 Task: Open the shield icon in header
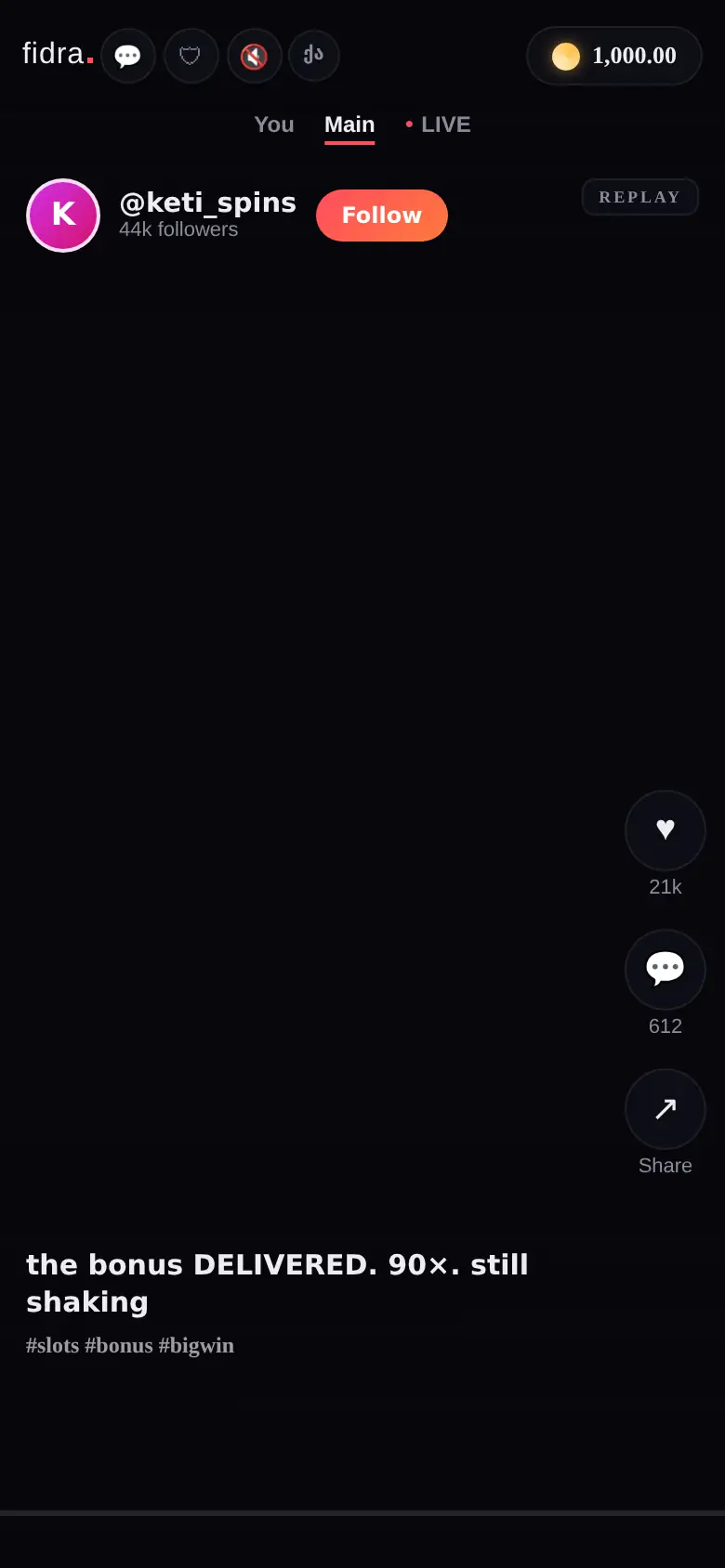tap(191, 56)
